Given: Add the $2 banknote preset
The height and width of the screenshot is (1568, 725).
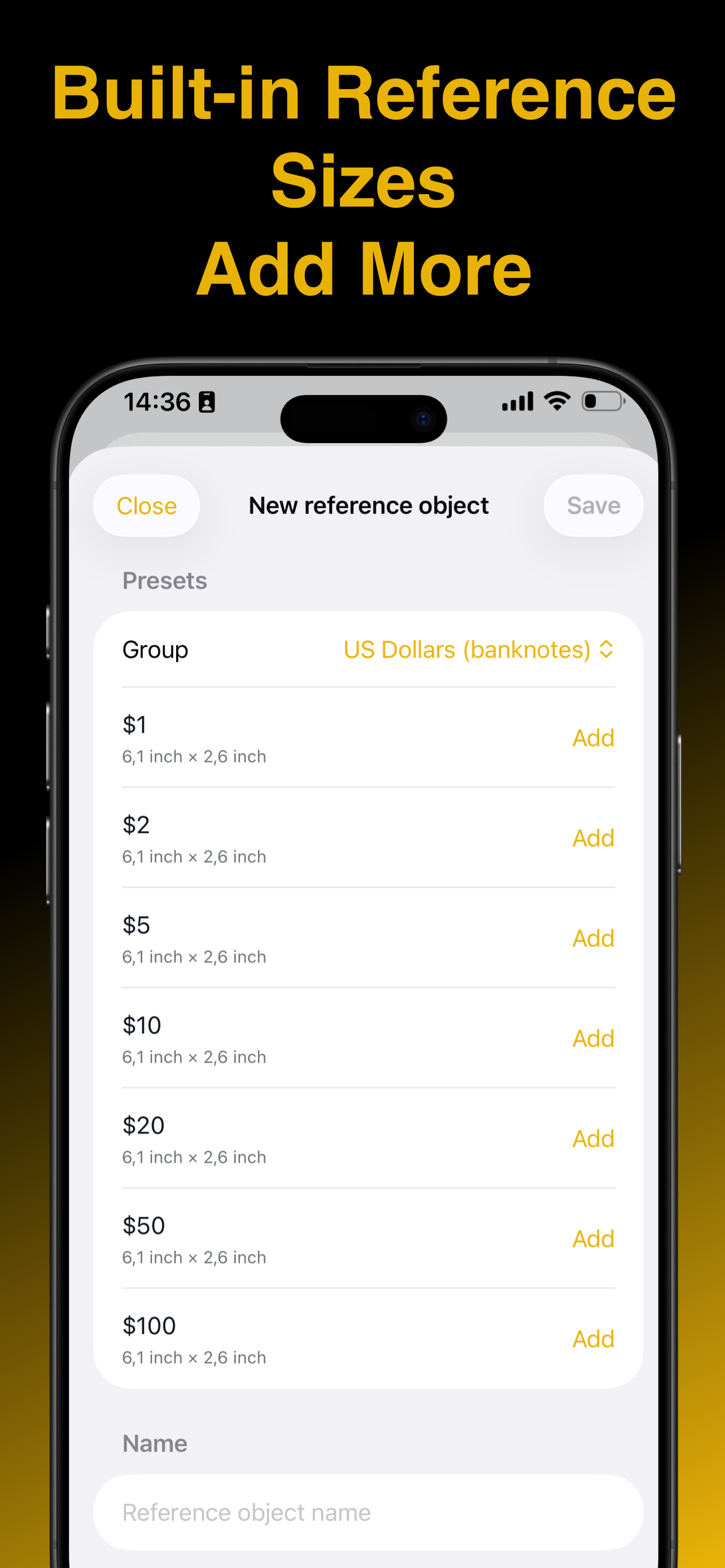Looking at the screenshot, I should click(x=592, y=838).
